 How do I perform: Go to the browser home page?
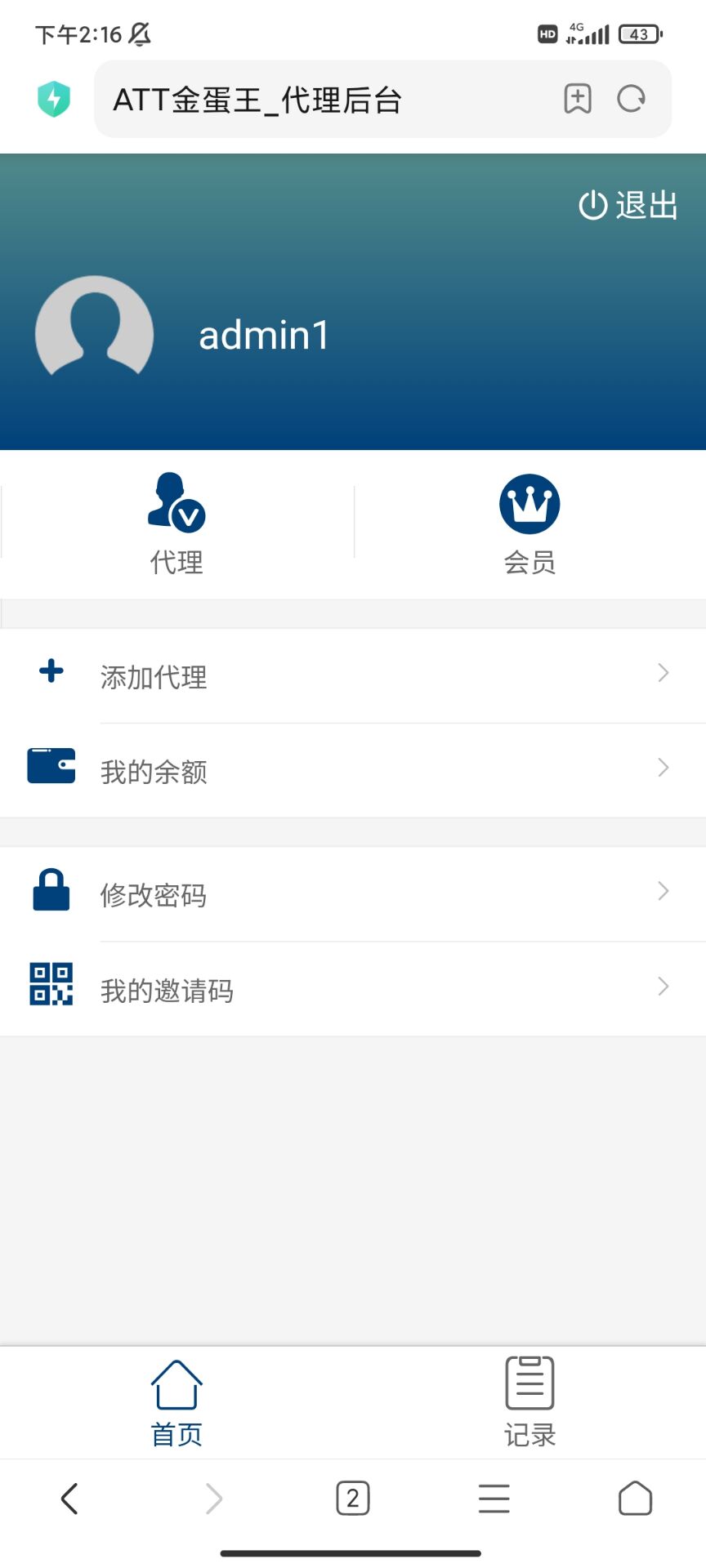coord(635,1499)
